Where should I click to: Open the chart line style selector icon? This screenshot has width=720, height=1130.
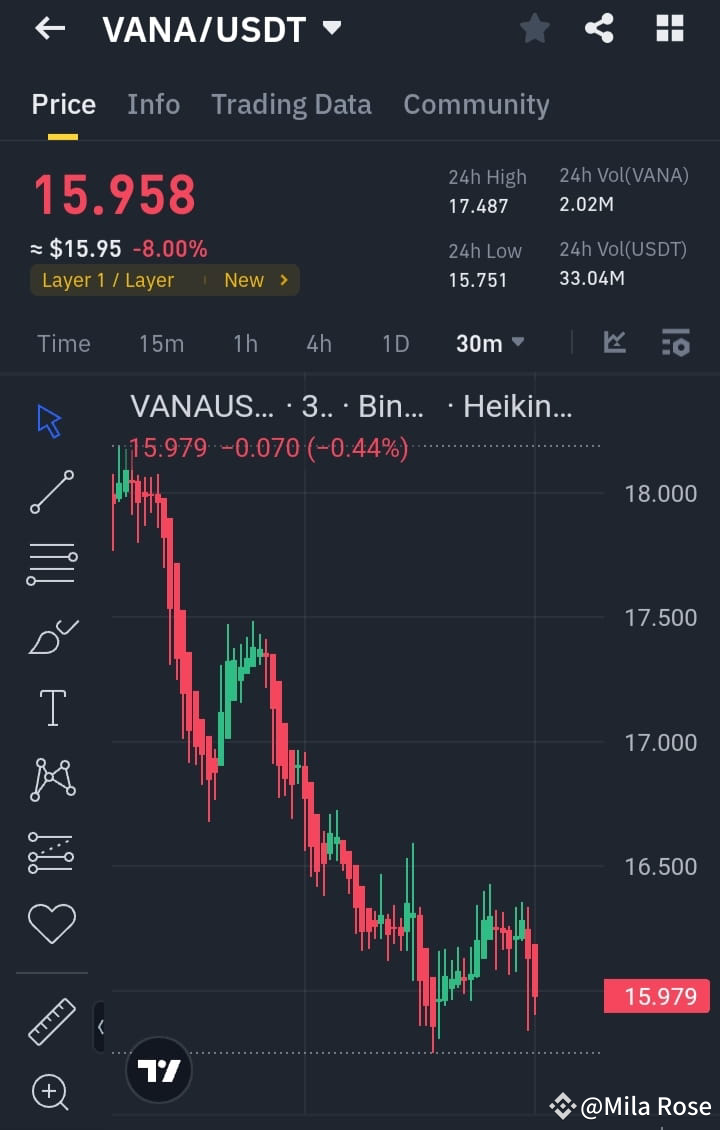(x=614, y=342)
